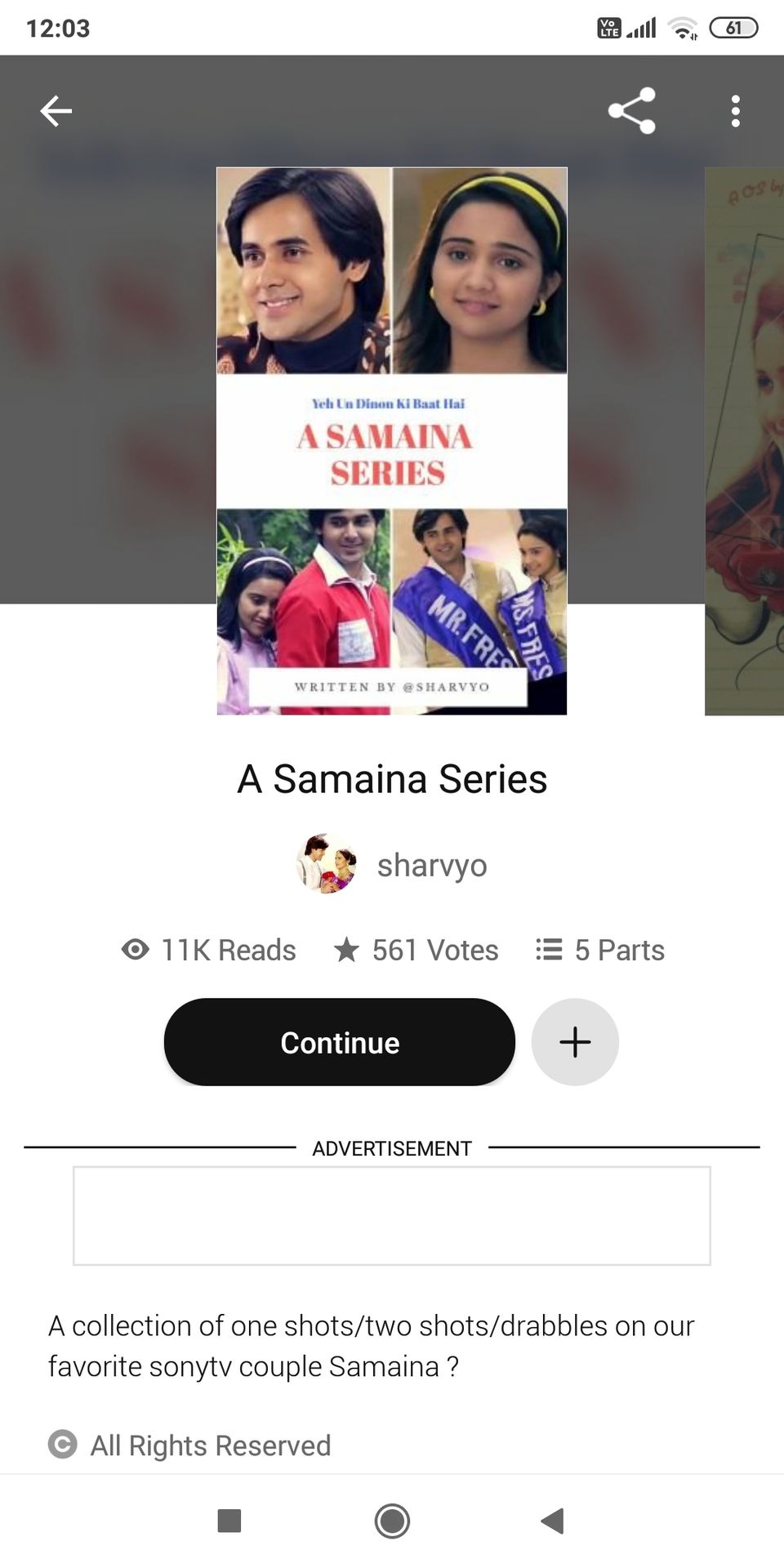Image resolution: width=784 pixels, height=1568 pixels.
Task: Go back using the top-left arrow
Action: tap(56, 111)
